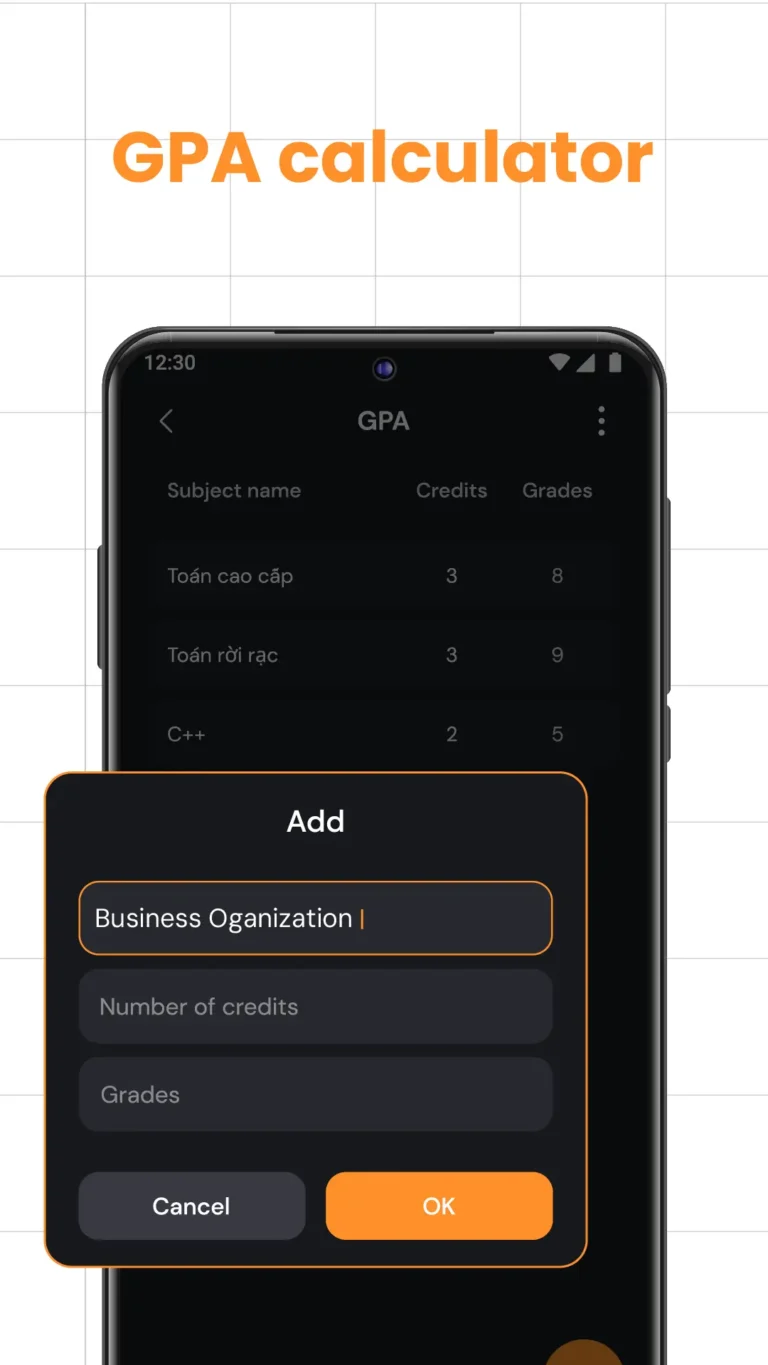The height and width of the screenshot is (1365, 768).
Task: Tap the Subject name column header
Action: pyautogui.click(x=233, y=490)
